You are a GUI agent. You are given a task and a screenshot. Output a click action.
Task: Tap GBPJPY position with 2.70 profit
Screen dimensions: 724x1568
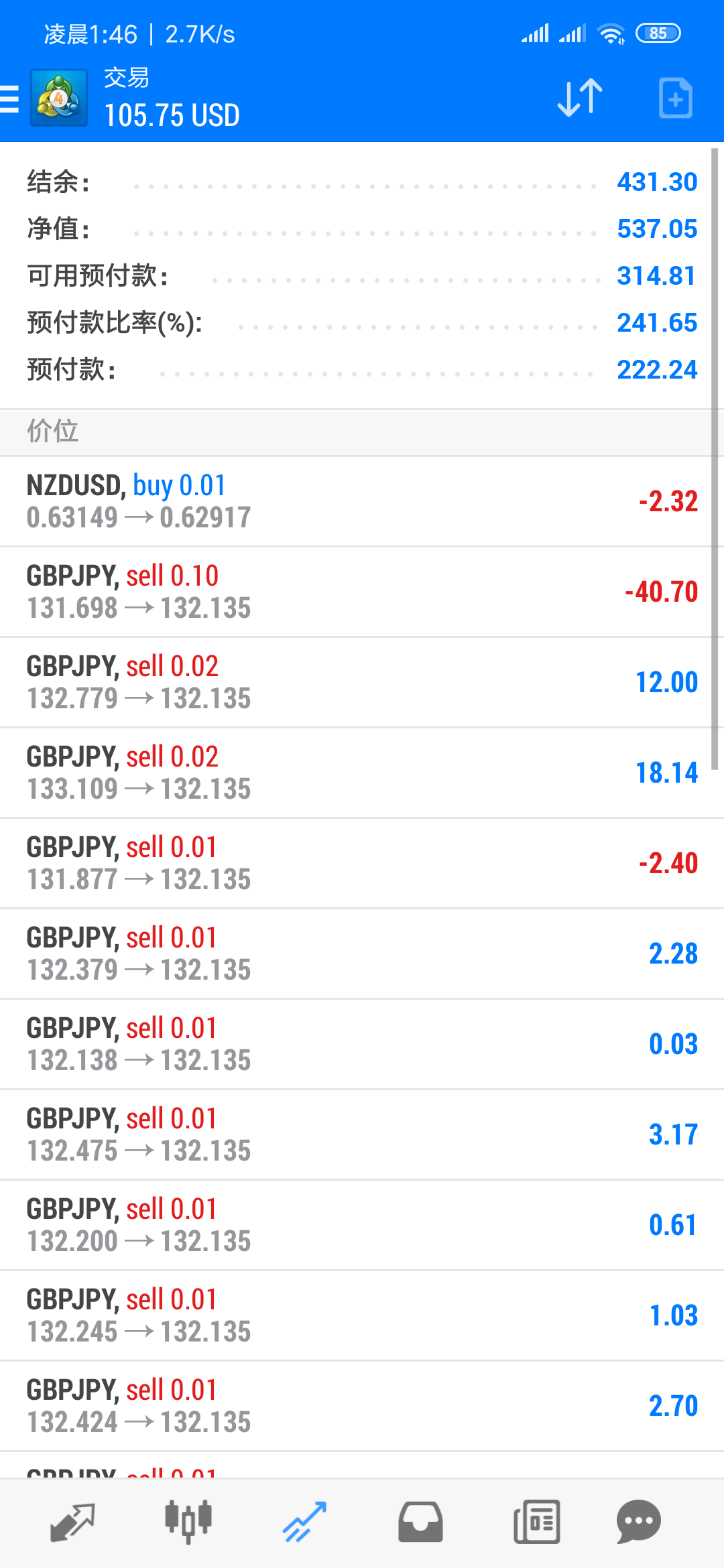click(x=362, y=1406)
